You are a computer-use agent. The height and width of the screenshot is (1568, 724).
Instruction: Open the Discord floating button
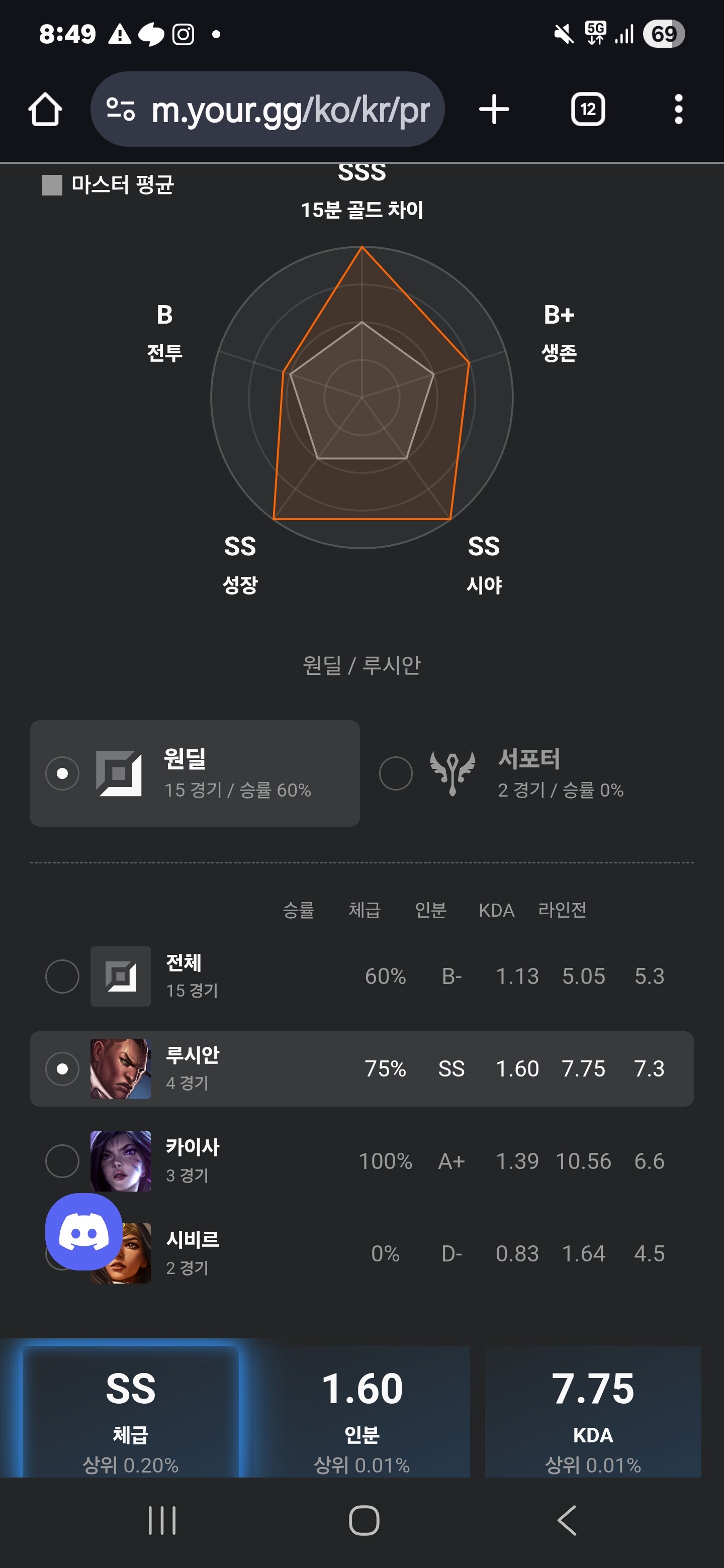(84, 1232)
